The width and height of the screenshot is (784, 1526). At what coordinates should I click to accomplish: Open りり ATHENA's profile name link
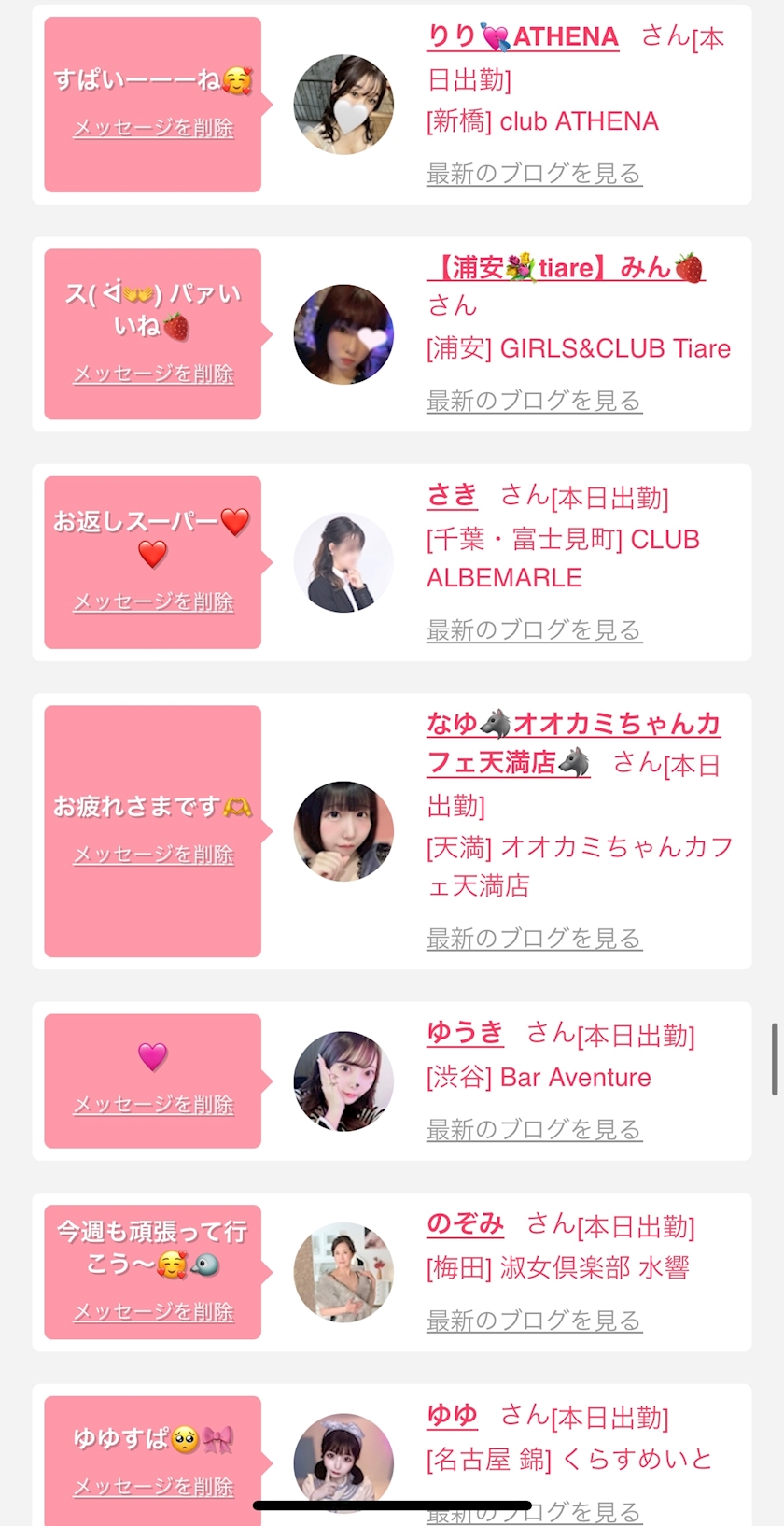[x=523, y=37]
